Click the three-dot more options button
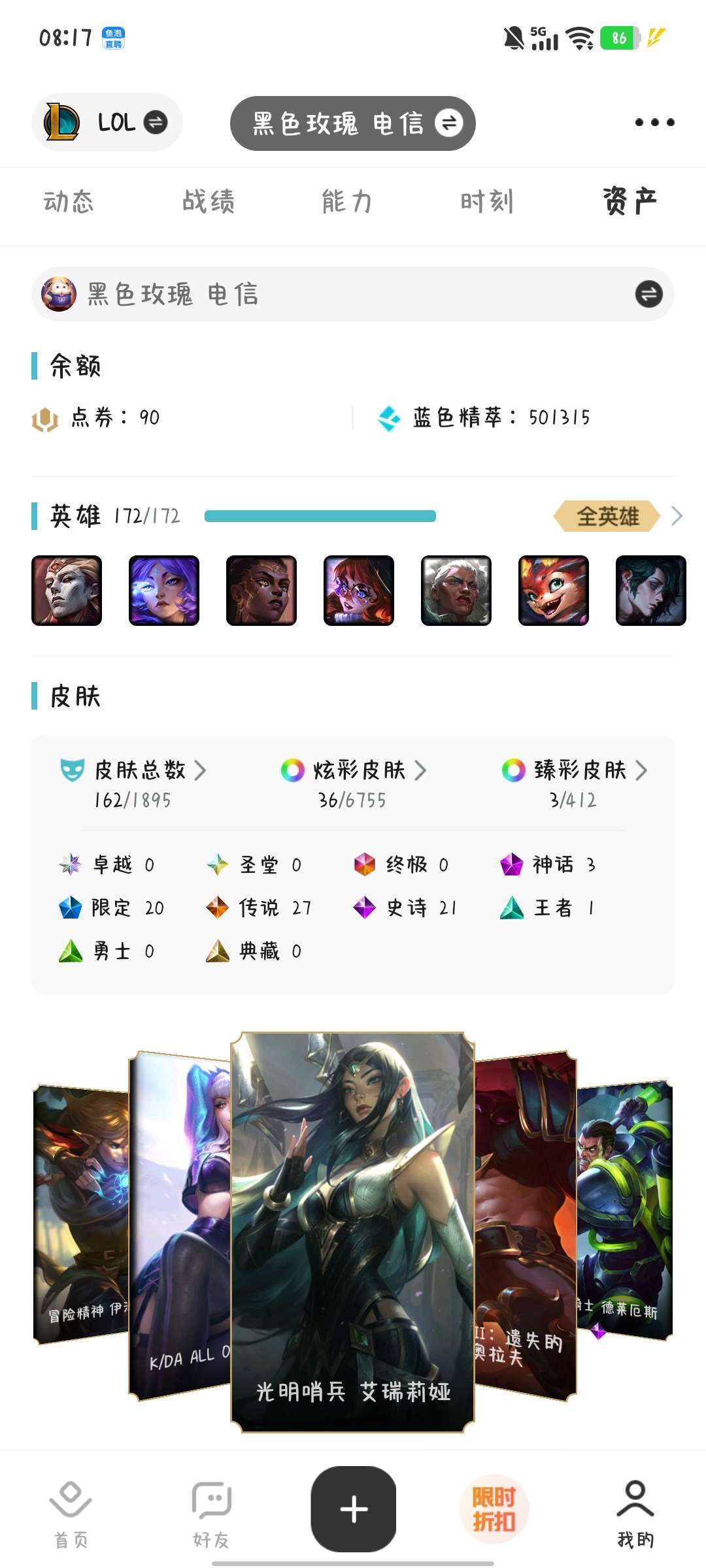Image resolution: width=706 pixels, height=1568 pixels. click(649, 123)
